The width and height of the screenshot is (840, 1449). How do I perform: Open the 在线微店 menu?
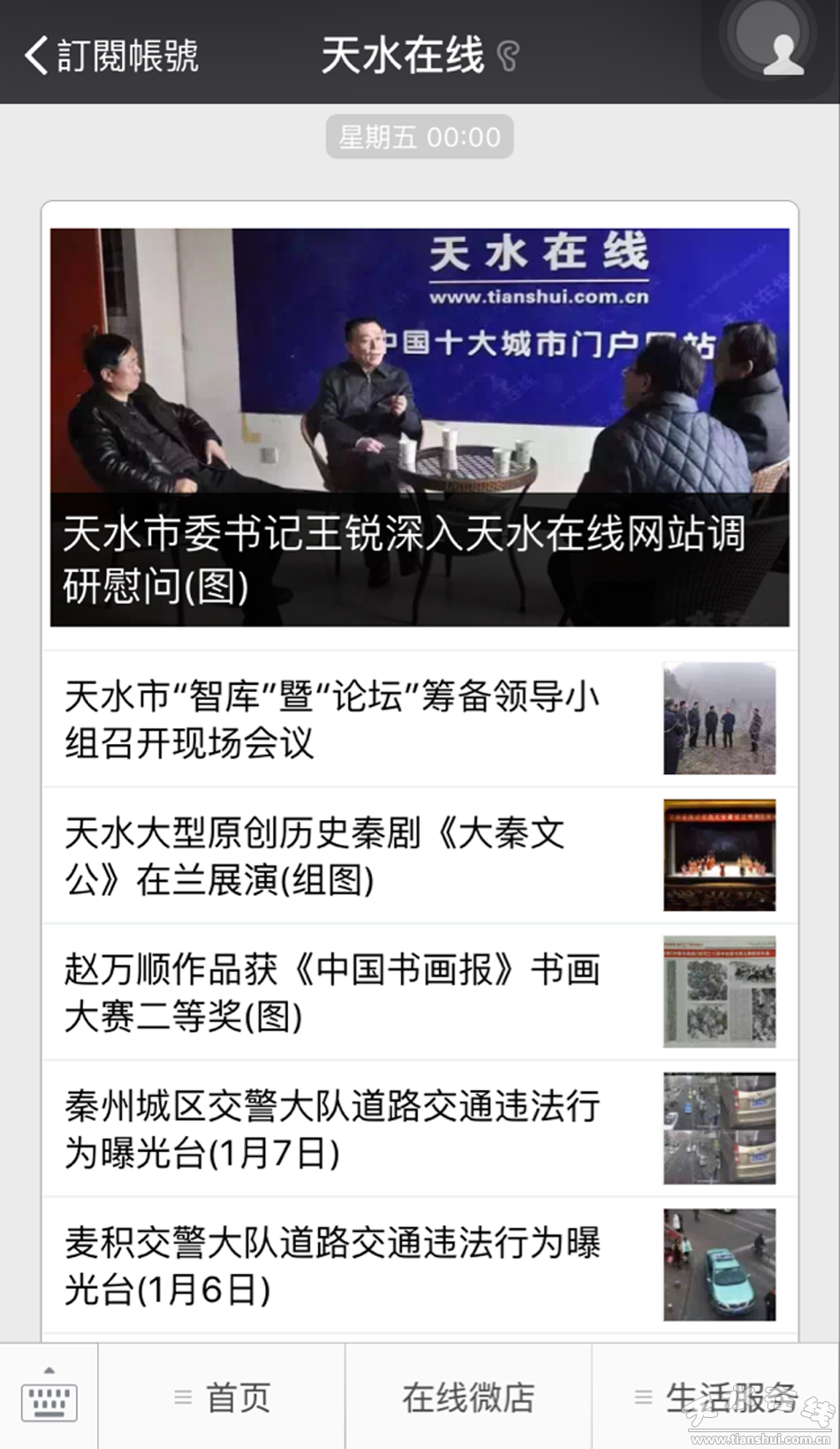pos(468,1398)
